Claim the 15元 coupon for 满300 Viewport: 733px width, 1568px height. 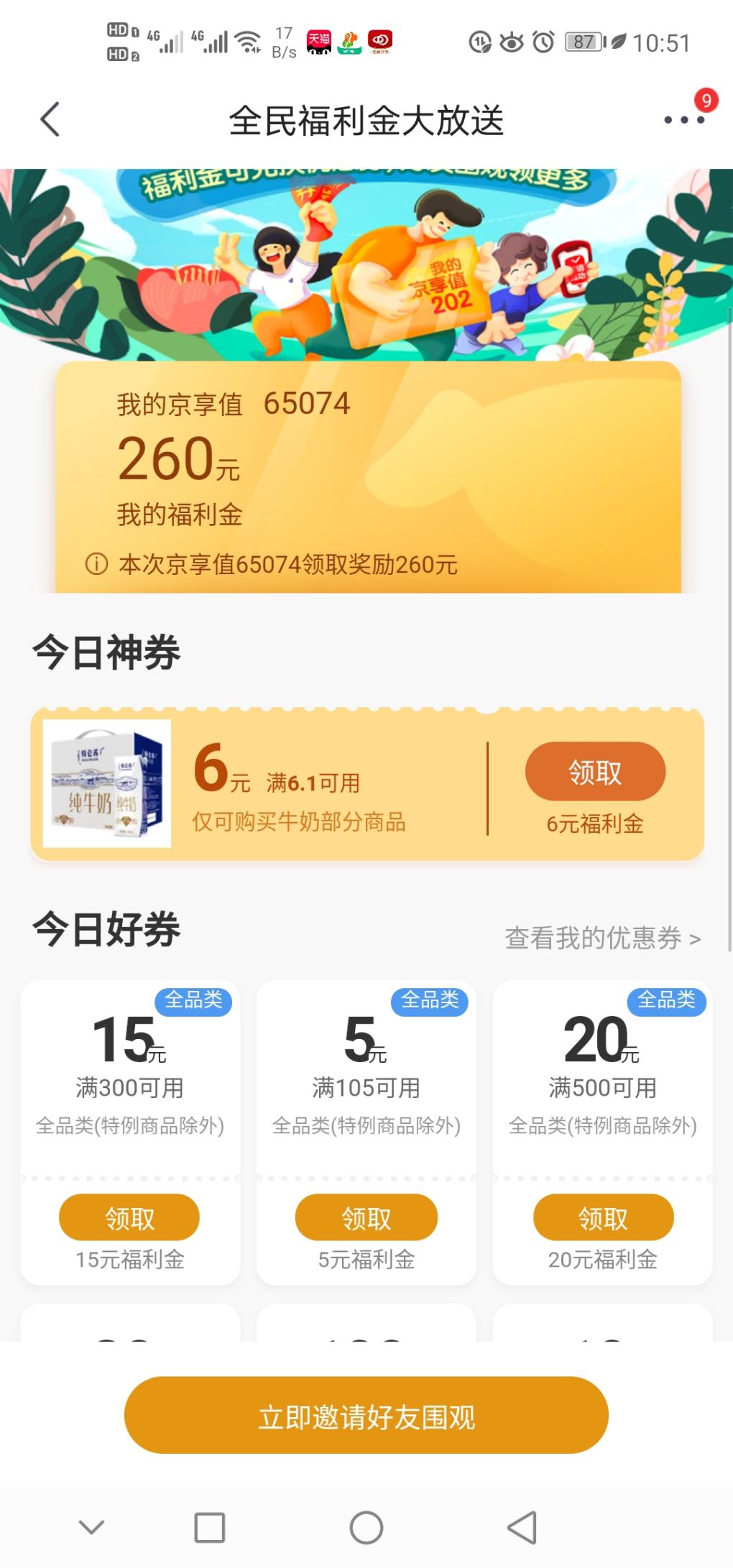coord(129,1217)
